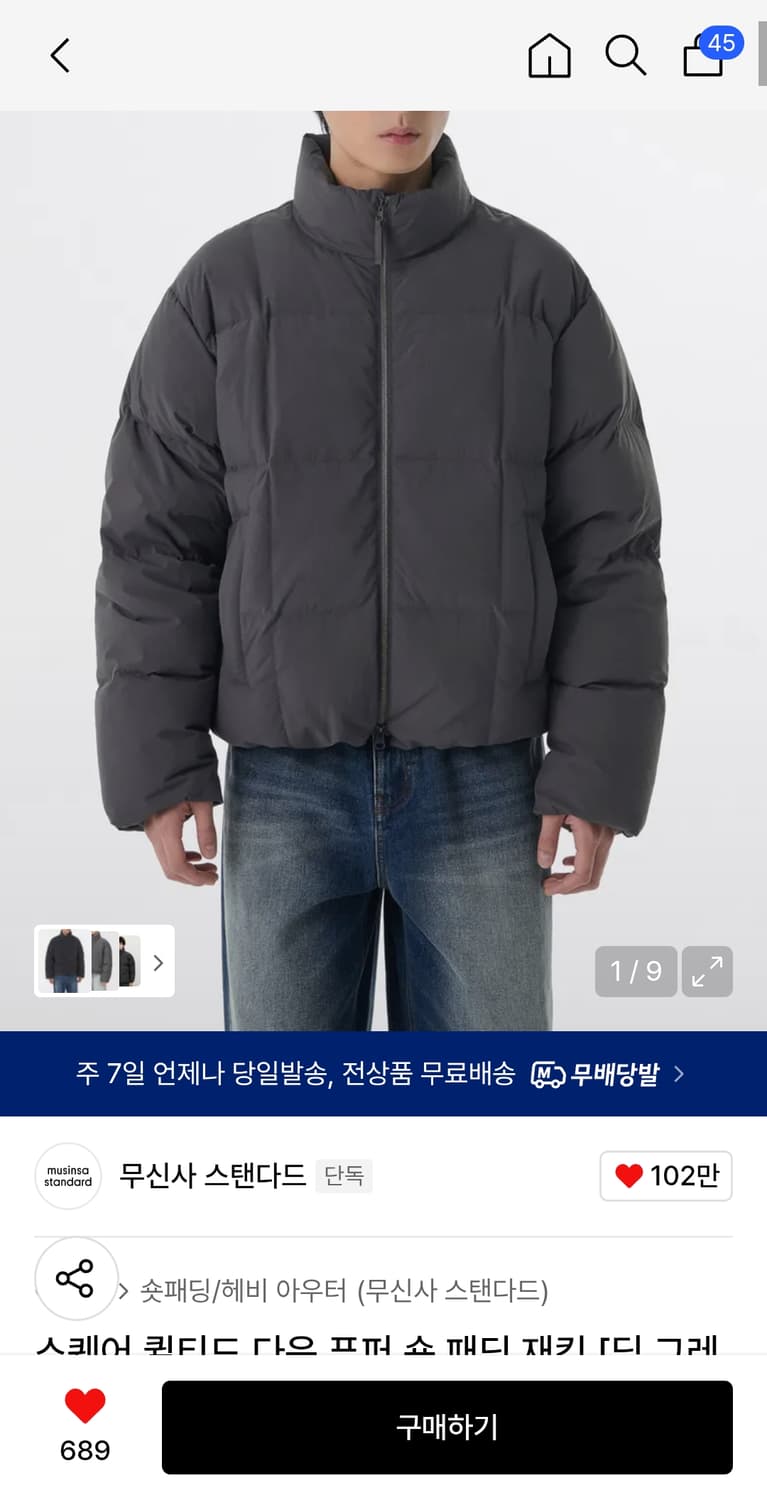Tap the 1/9 image counter indicator
767x1500 pixels.
[635, 971]
